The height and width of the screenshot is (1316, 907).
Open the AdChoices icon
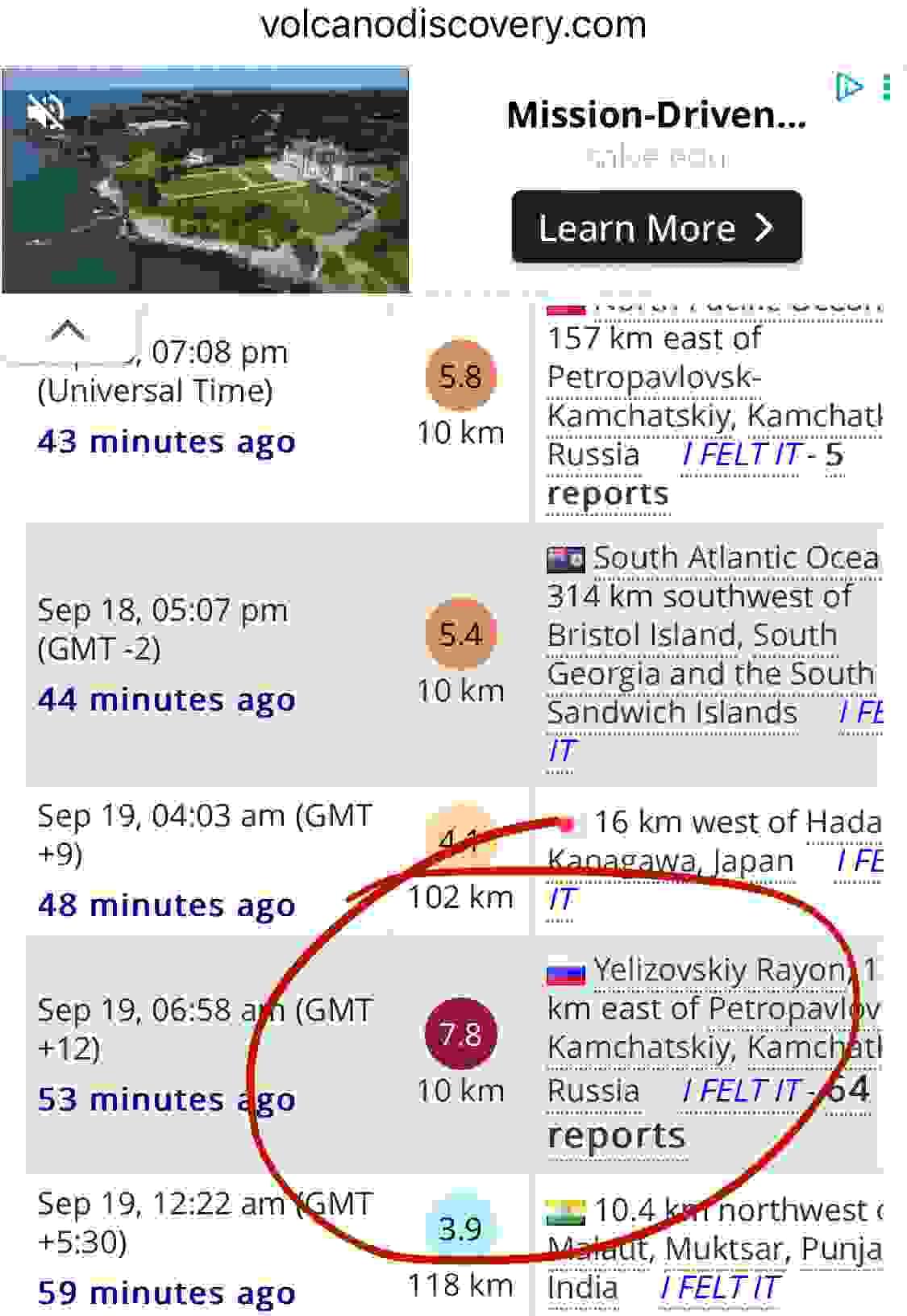tap(848, 86)
